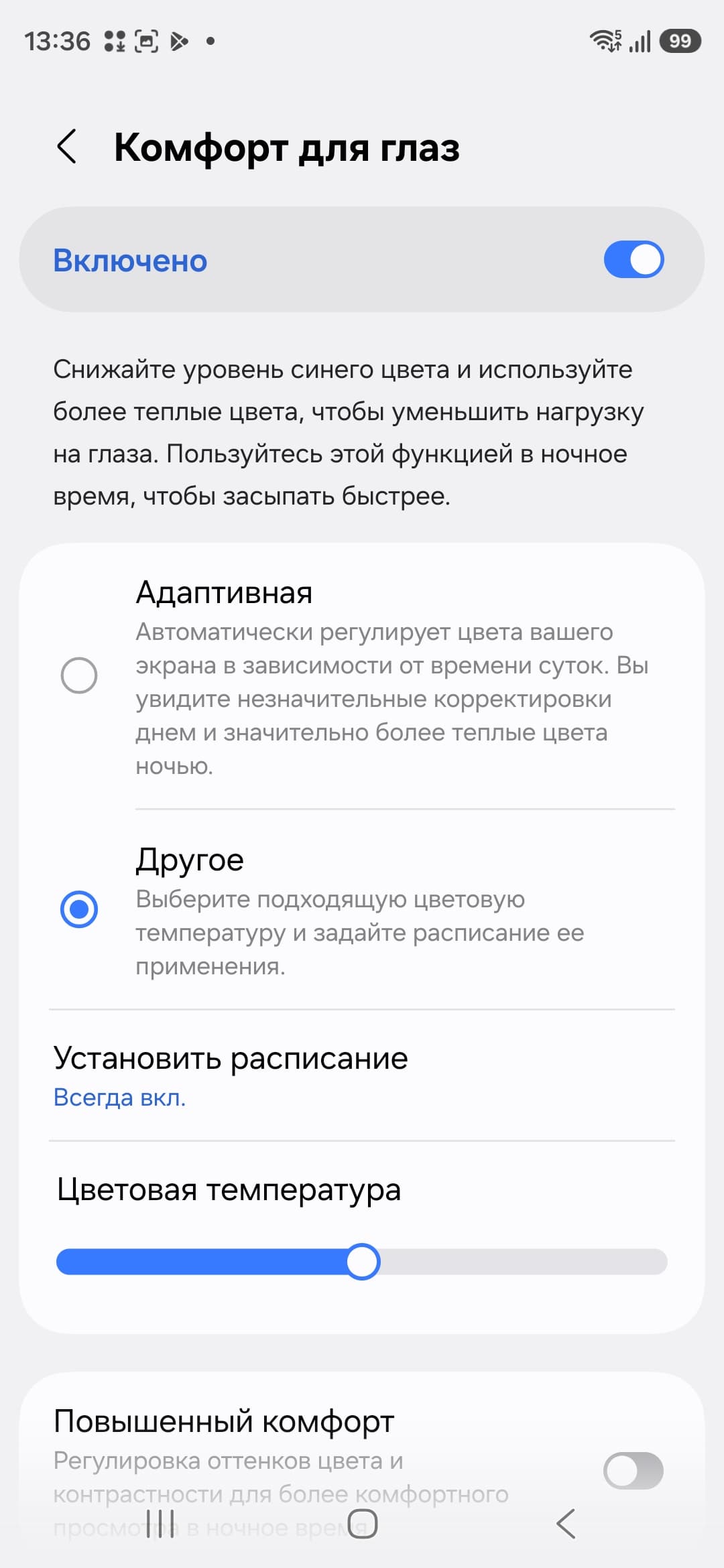Go back from Комфорт для глаз
Screen dimensions: 724x1568
[67, 146]
